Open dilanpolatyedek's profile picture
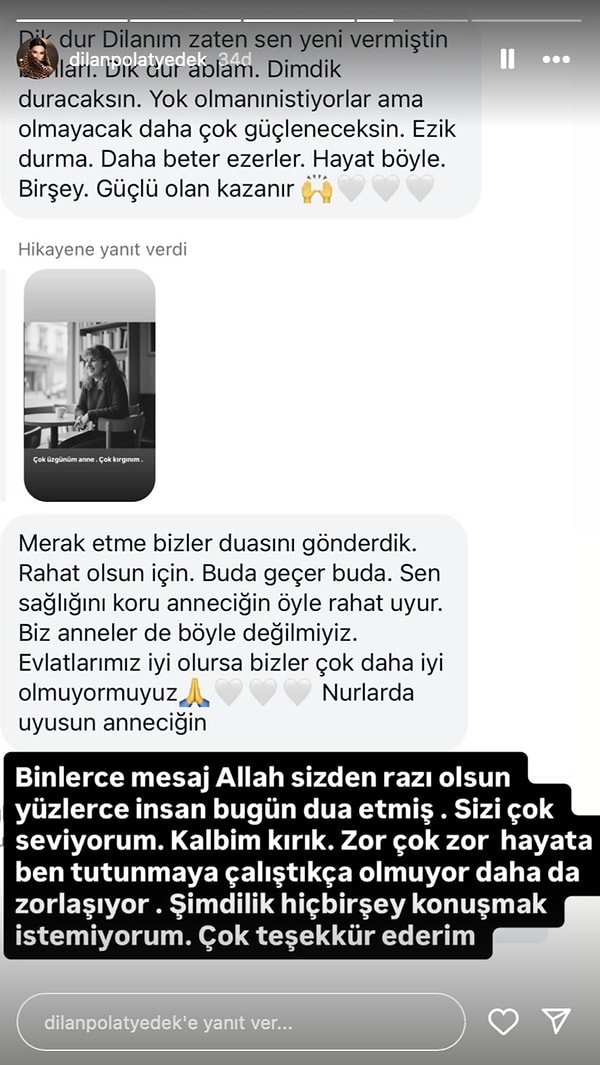600x1065 pixels. 36,57
